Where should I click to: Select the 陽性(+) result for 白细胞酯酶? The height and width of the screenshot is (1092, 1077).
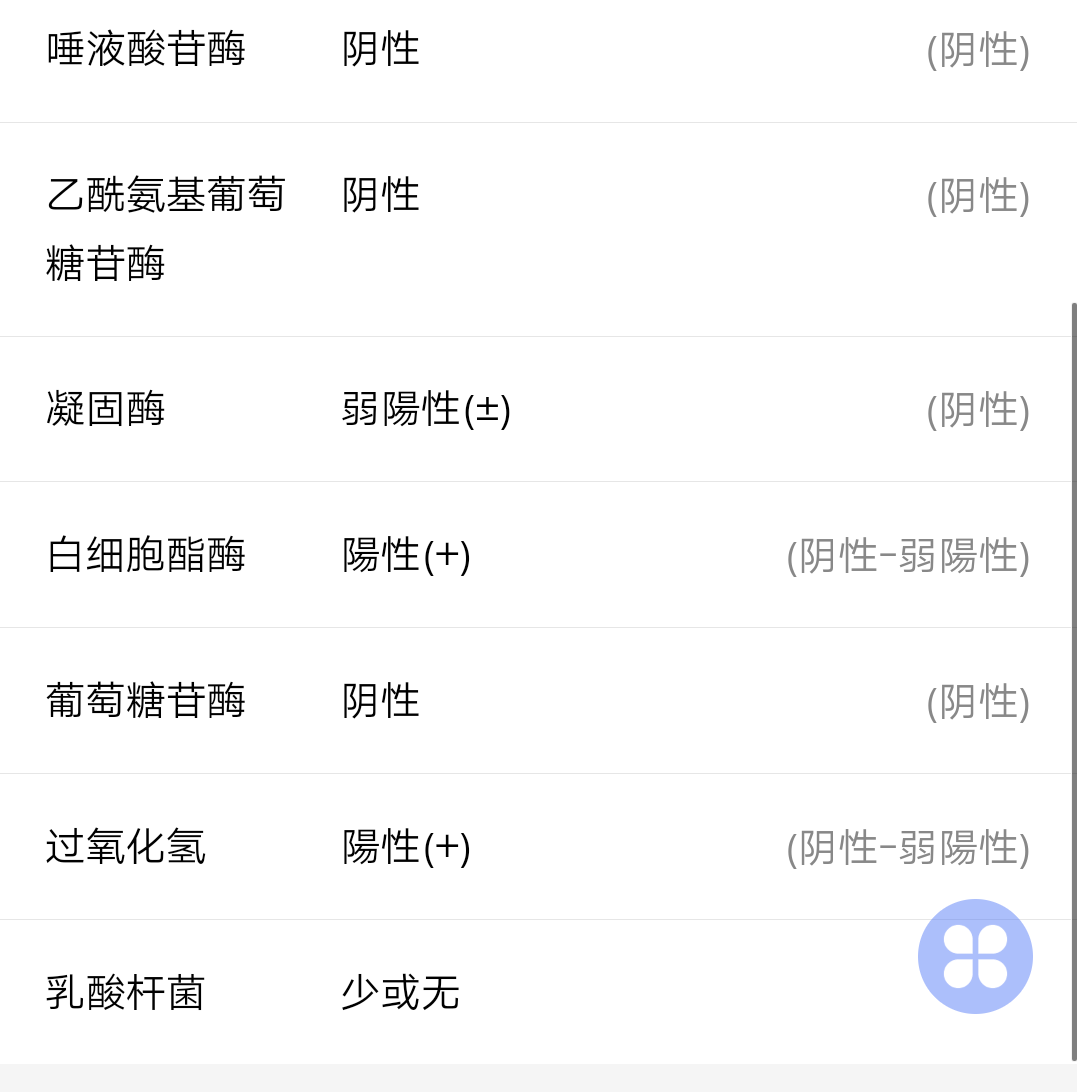[406, 555]
